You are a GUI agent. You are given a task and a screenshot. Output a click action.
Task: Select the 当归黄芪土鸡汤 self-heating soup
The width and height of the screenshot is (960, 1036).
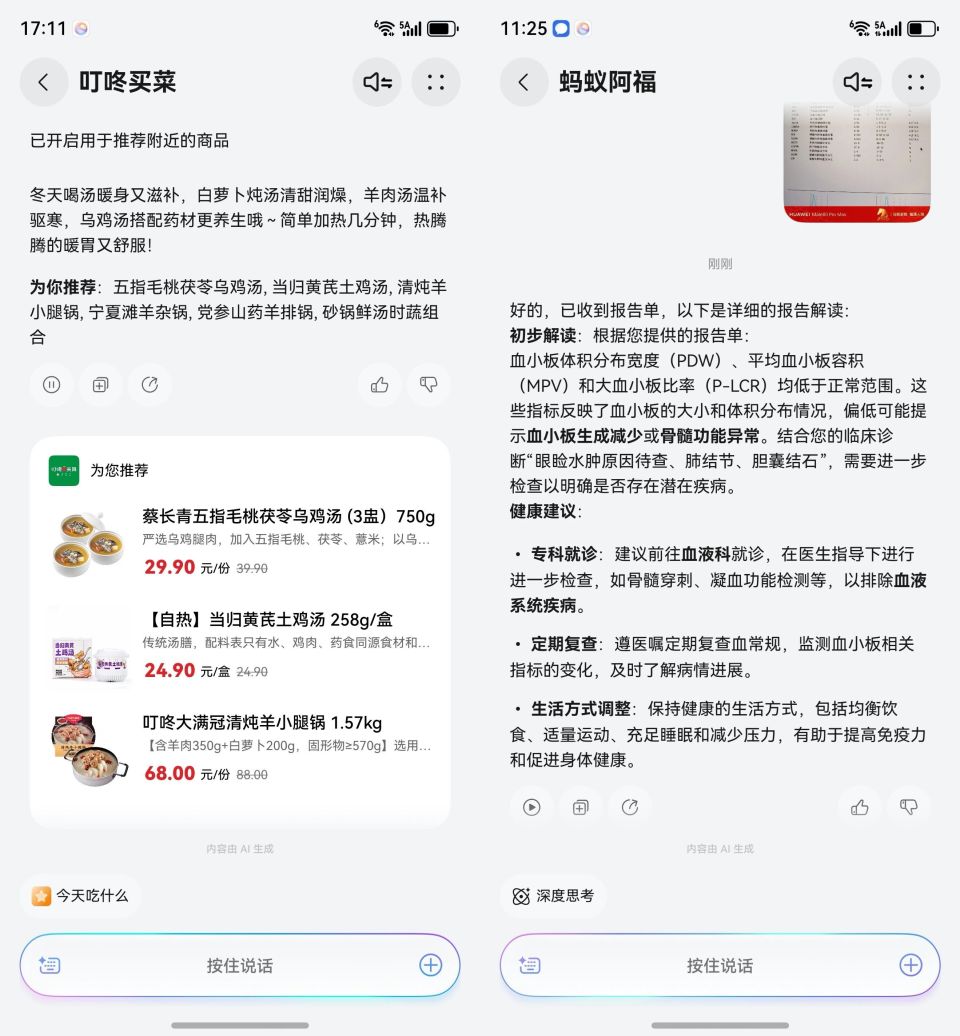click(238, 646)
